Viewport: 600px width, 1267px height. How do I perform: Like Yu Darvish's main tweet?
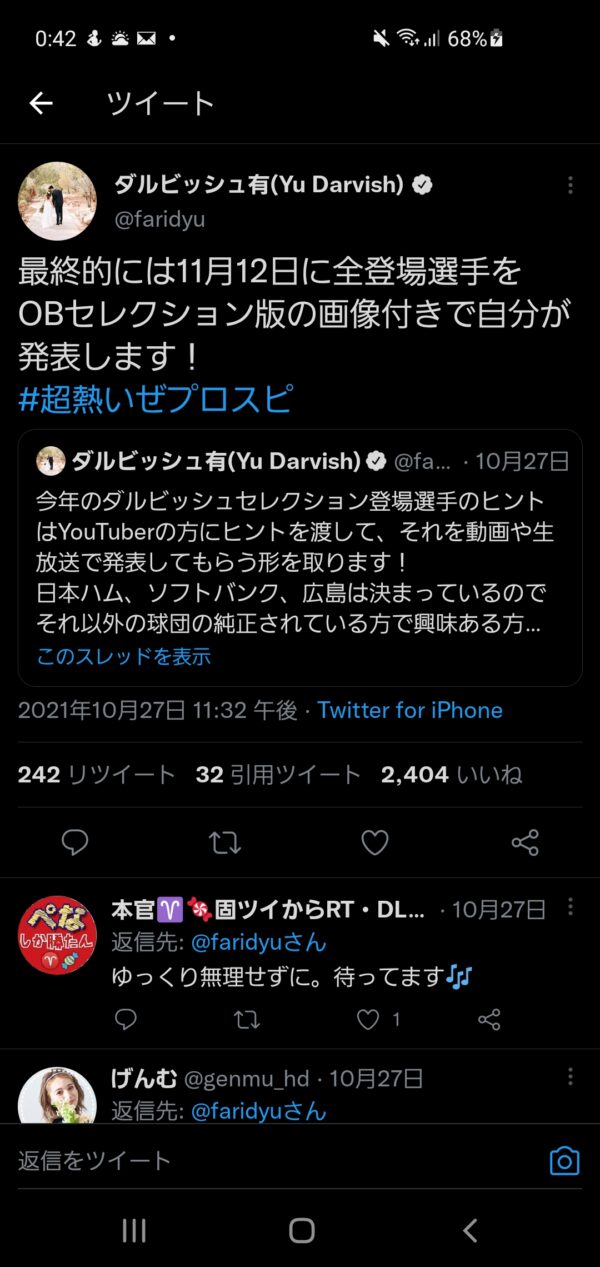click(375, 843)
